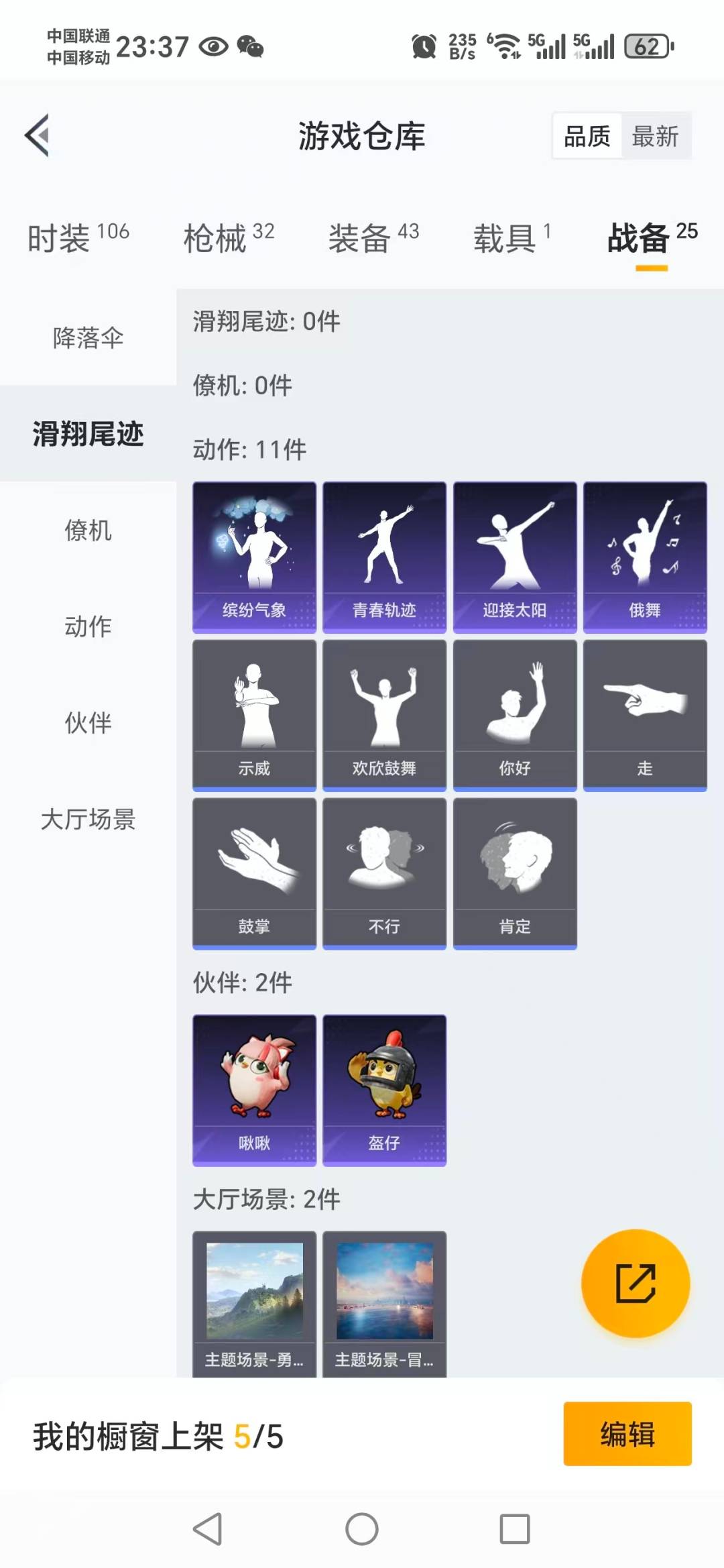The image size is (724, 1568).
Task: Sort items by 品质
Action: (x=587, y=136)
